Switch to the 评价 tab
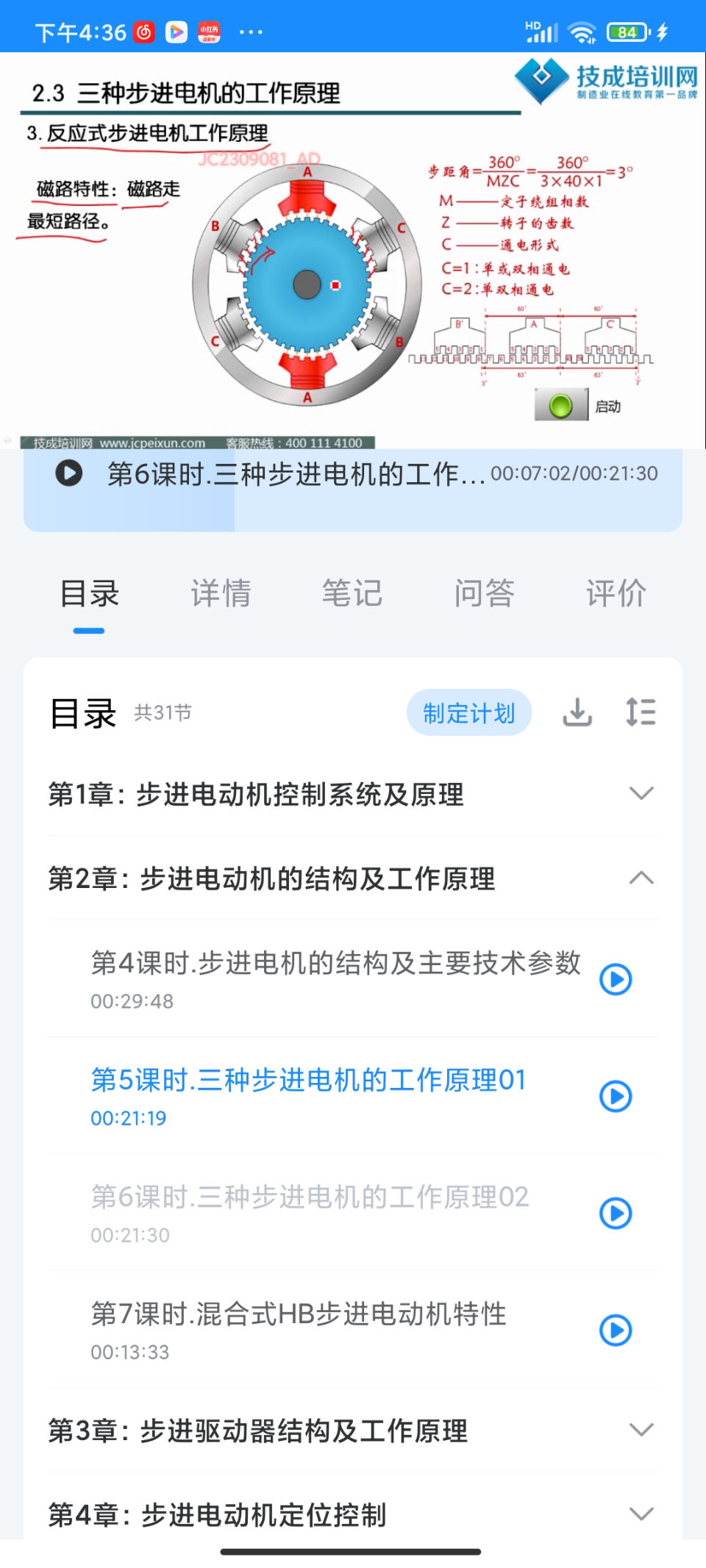 pos(616,593)
